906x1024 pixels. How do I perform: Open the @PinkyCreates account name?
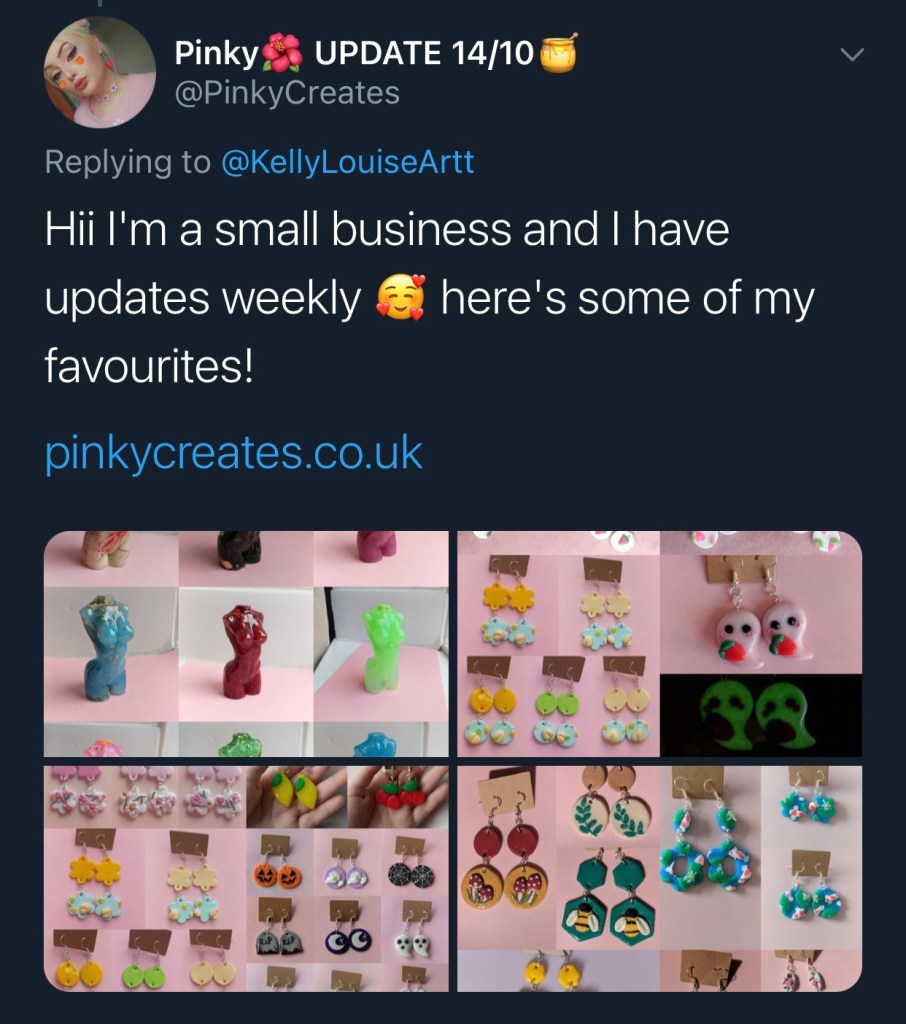[287, 93]
